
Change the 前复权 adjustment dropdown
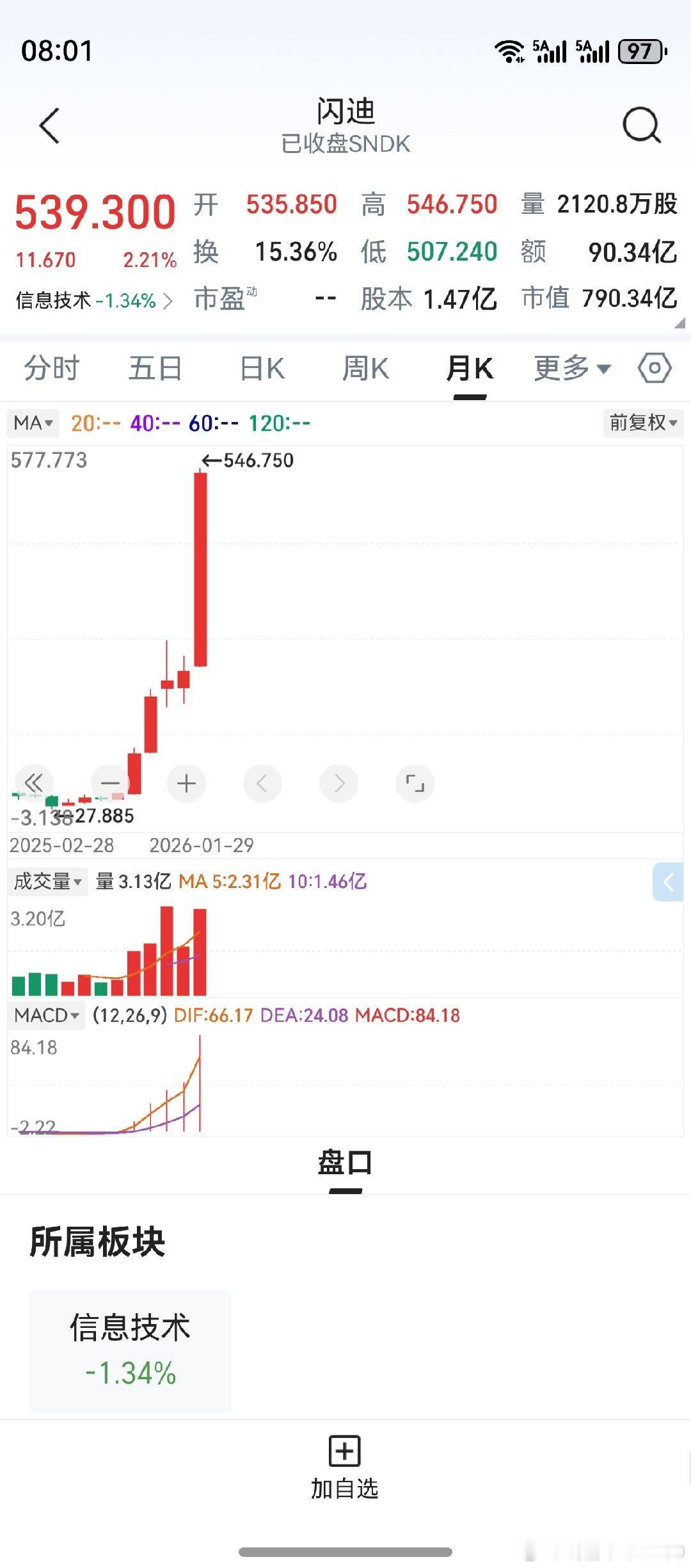[642, 423]
